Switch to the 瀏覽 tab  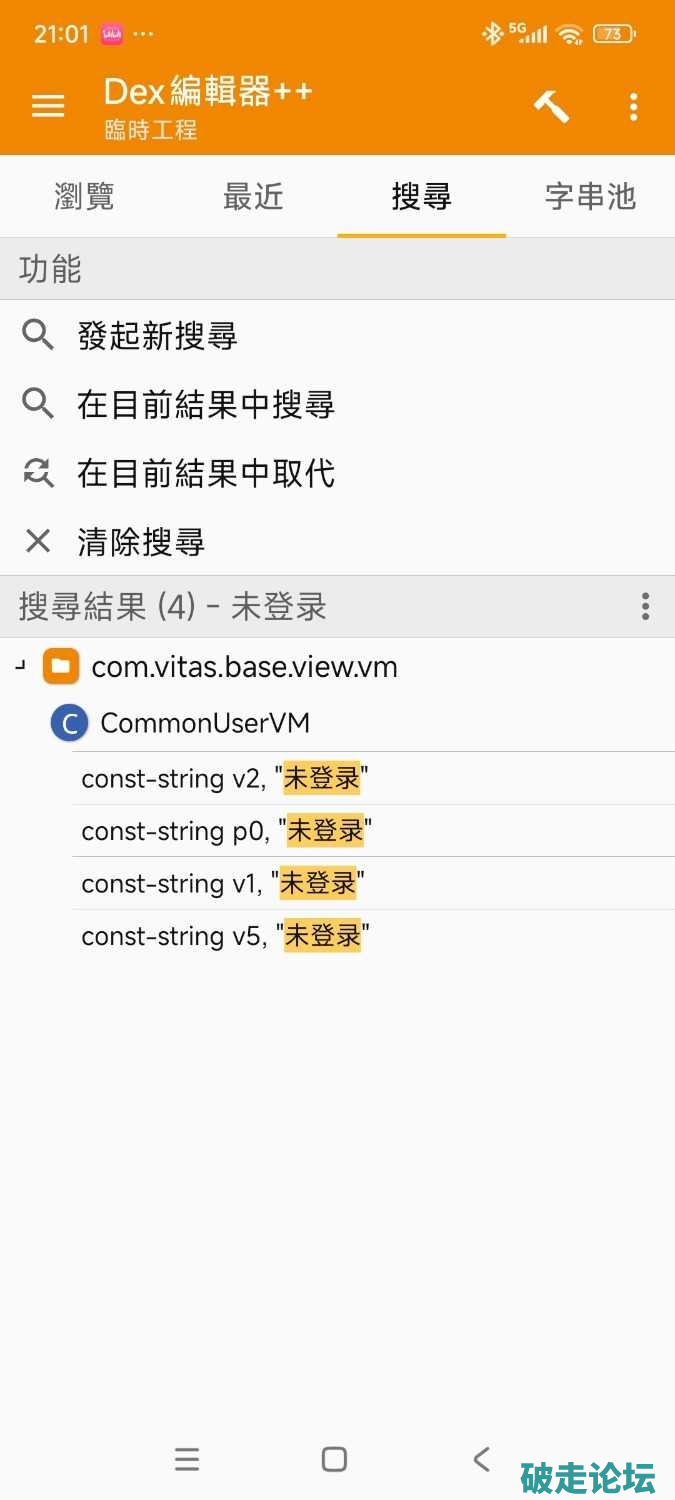(84, 197)
